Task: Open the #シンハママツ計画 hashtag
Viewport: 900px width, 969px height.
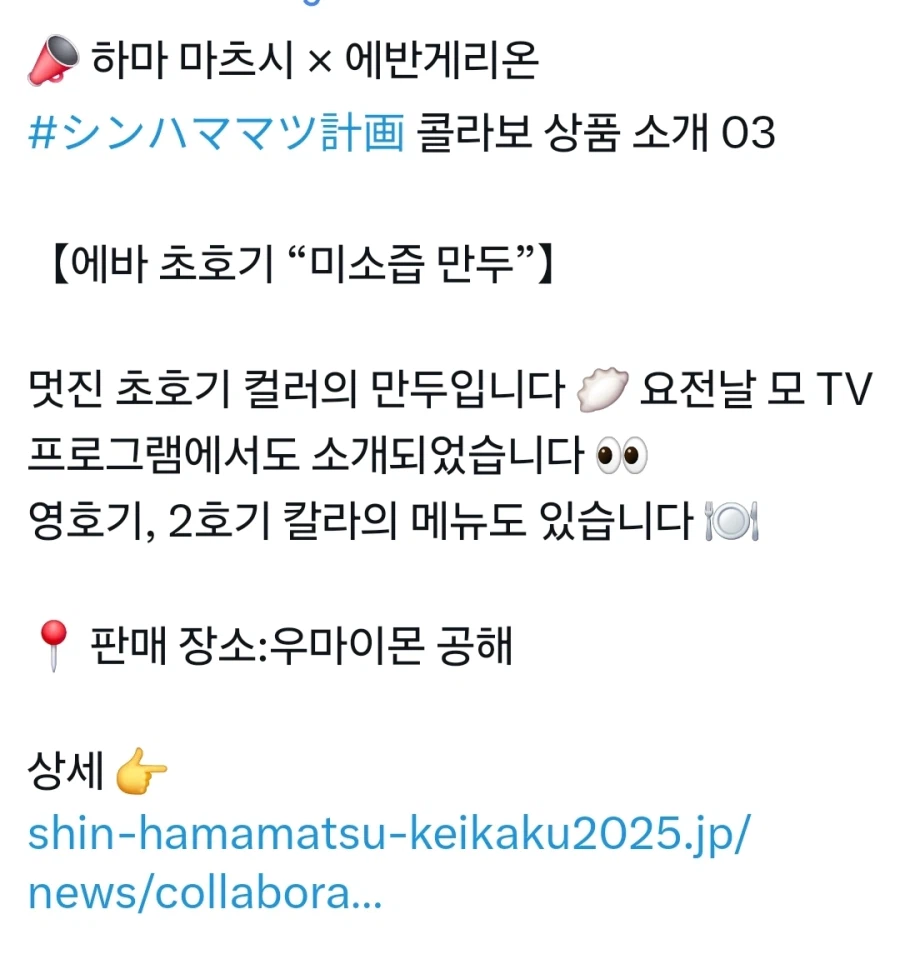Action: click(216, 132)
